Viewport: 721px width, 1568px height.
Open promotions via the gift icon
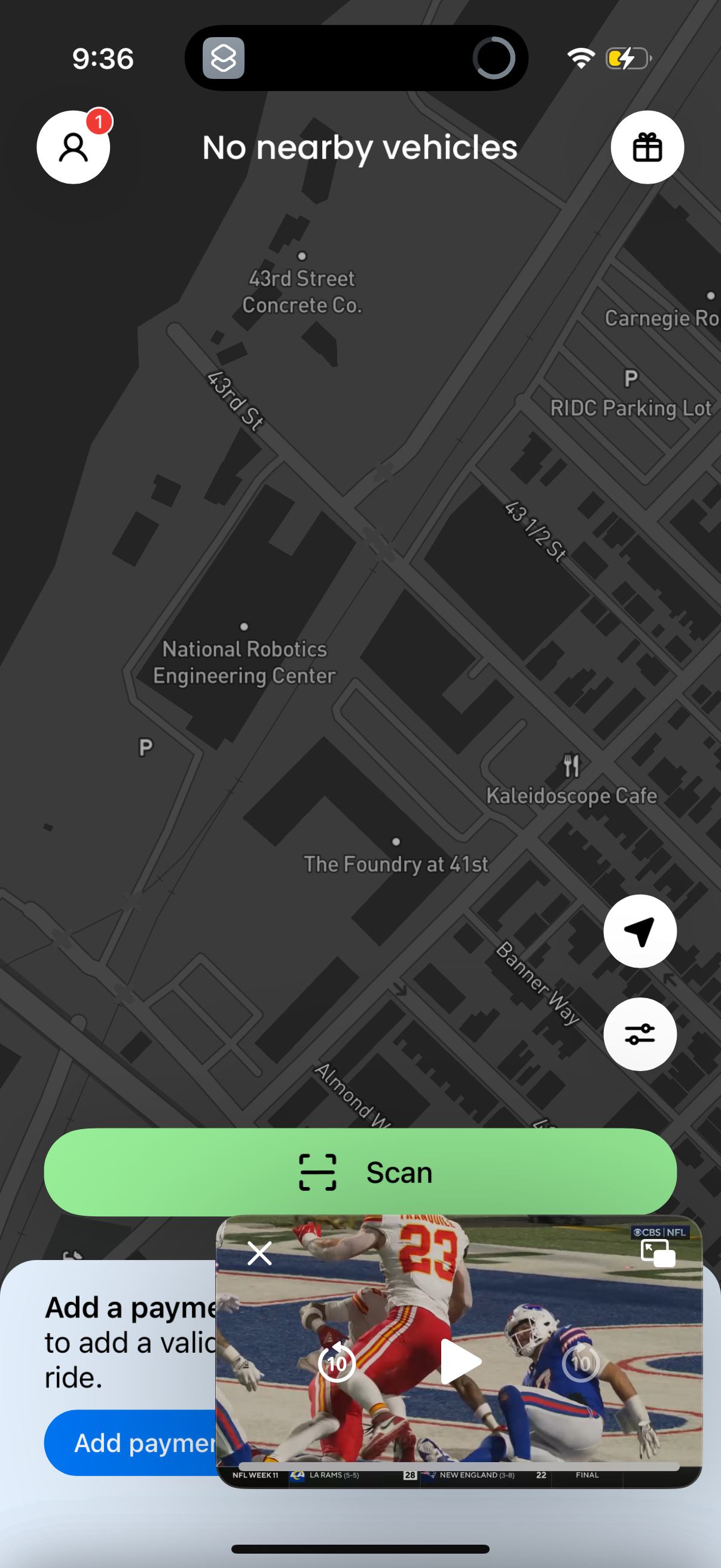647,147
